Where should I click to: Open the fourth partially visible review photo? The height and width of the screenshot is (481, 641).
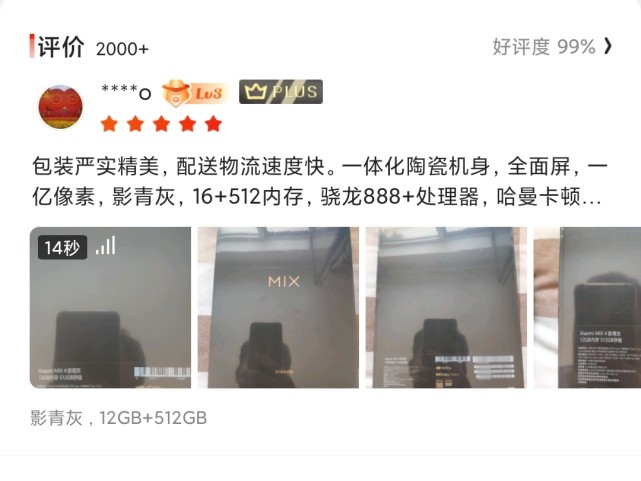pyautogui.click(x=587, y=307)
